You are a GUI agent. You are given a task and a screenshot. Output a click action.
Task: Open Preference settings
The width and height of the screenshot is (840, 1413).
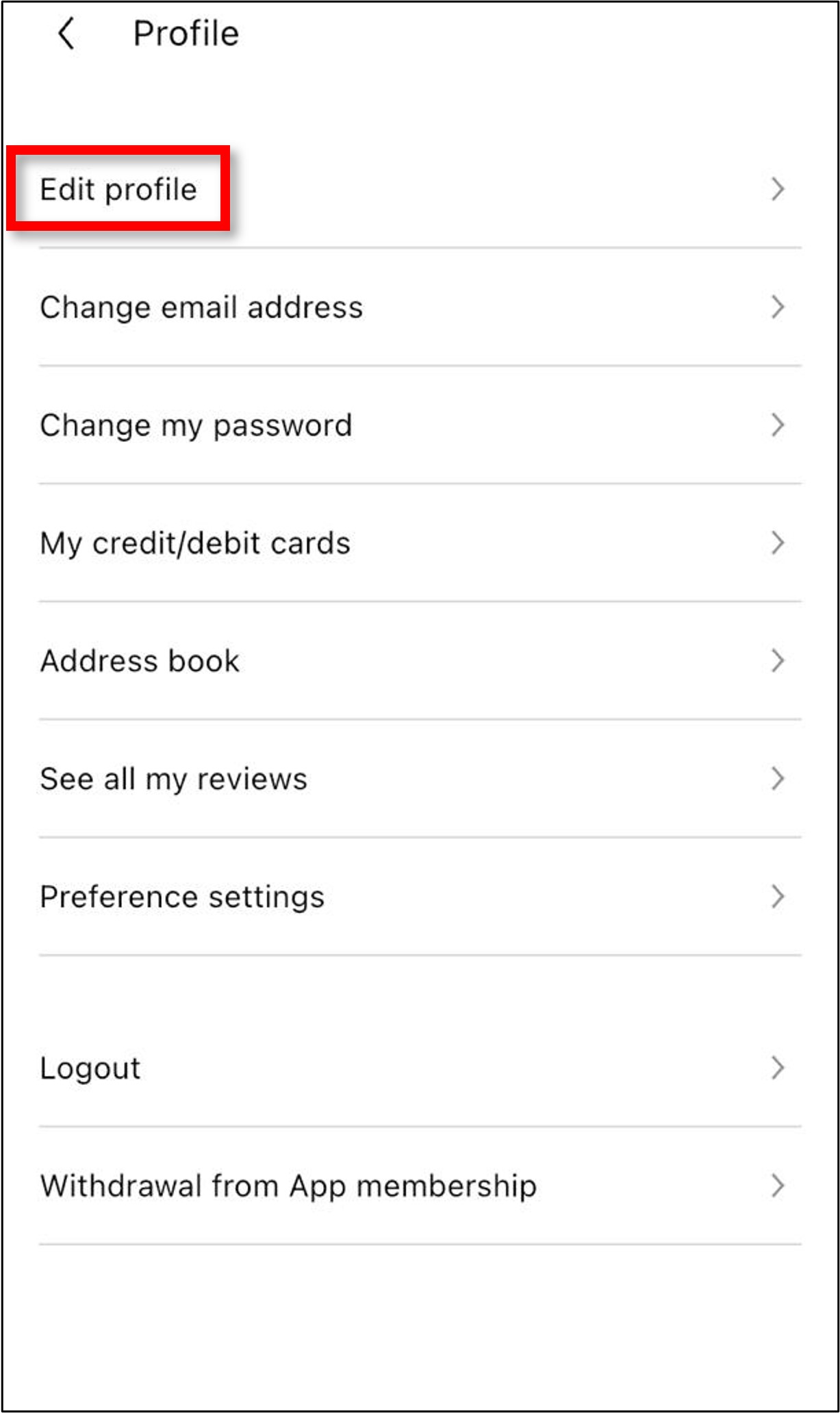(182, 897)
